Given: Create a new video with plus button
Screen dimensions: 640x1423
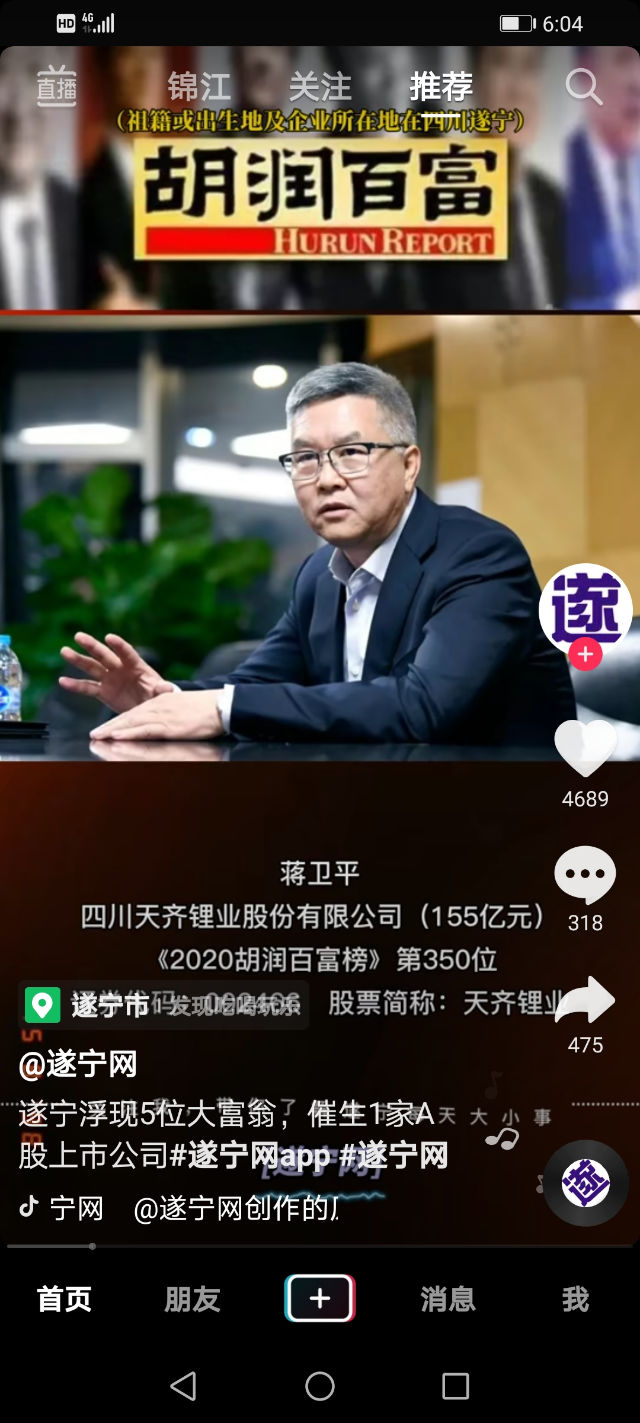Looking at the screenshot, I should [320, 1299].
